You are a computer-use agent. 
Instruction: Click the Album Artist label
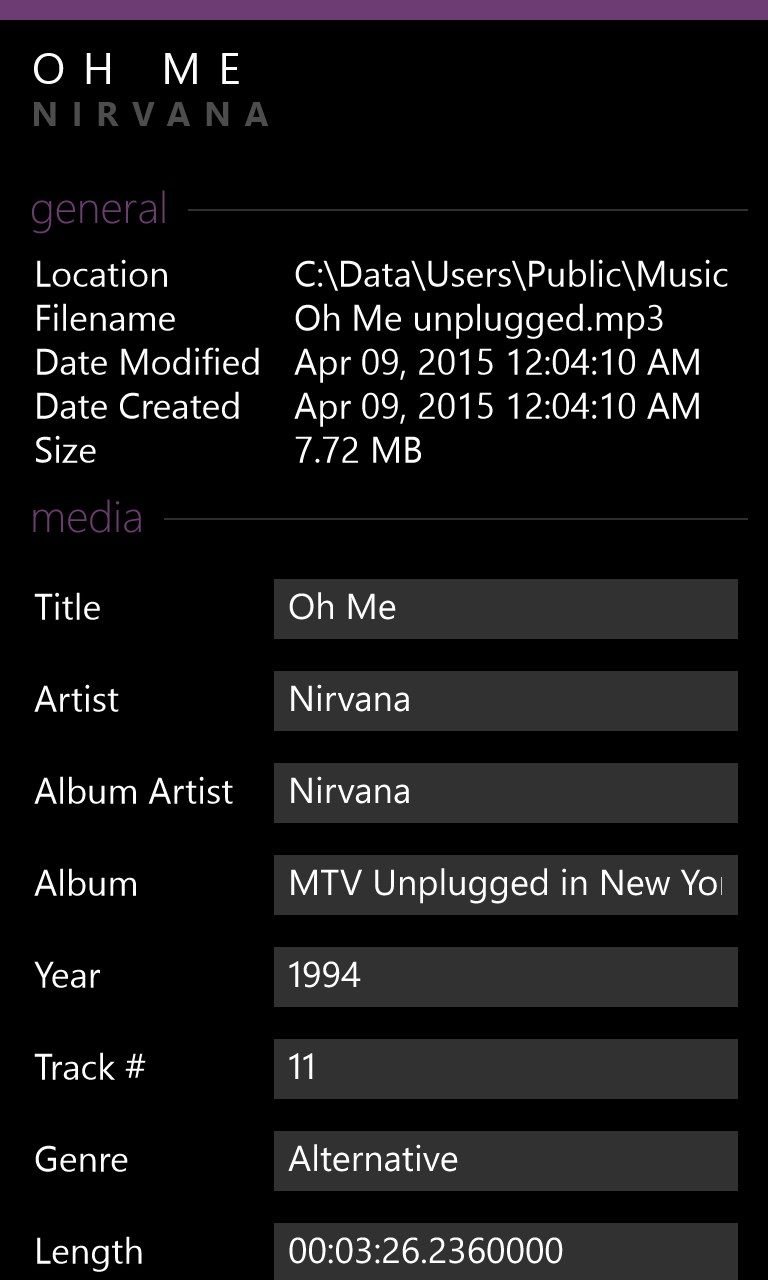(133, 792)
